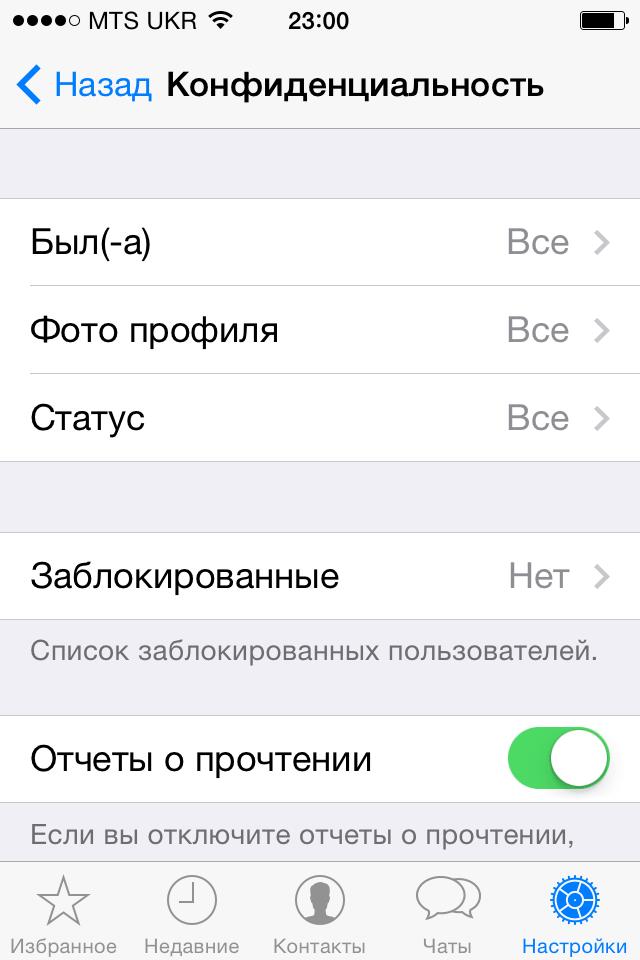Switch to the Чаты tab

(x=447, y=912)
